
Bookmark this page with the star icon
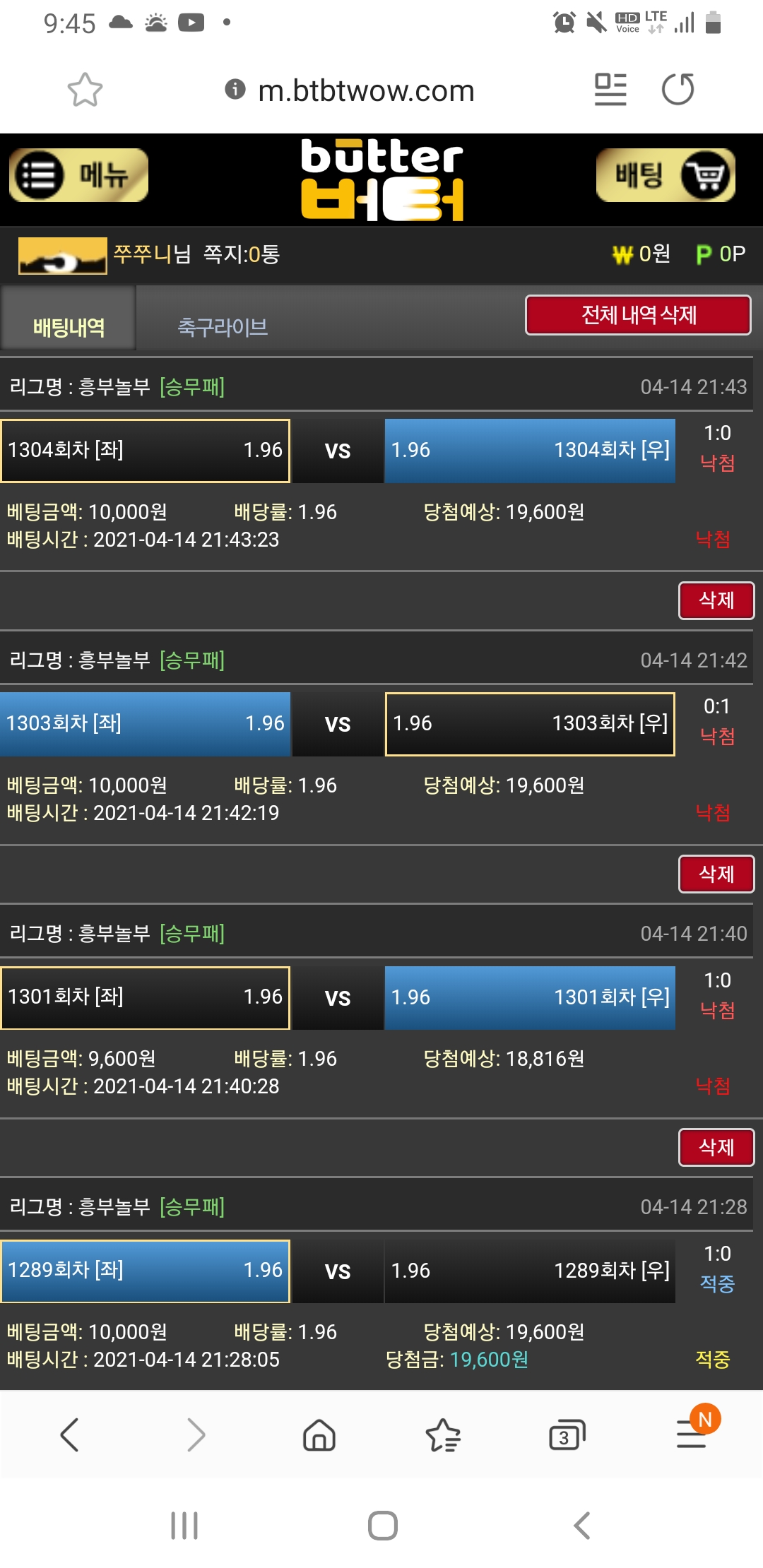[85, 90]
